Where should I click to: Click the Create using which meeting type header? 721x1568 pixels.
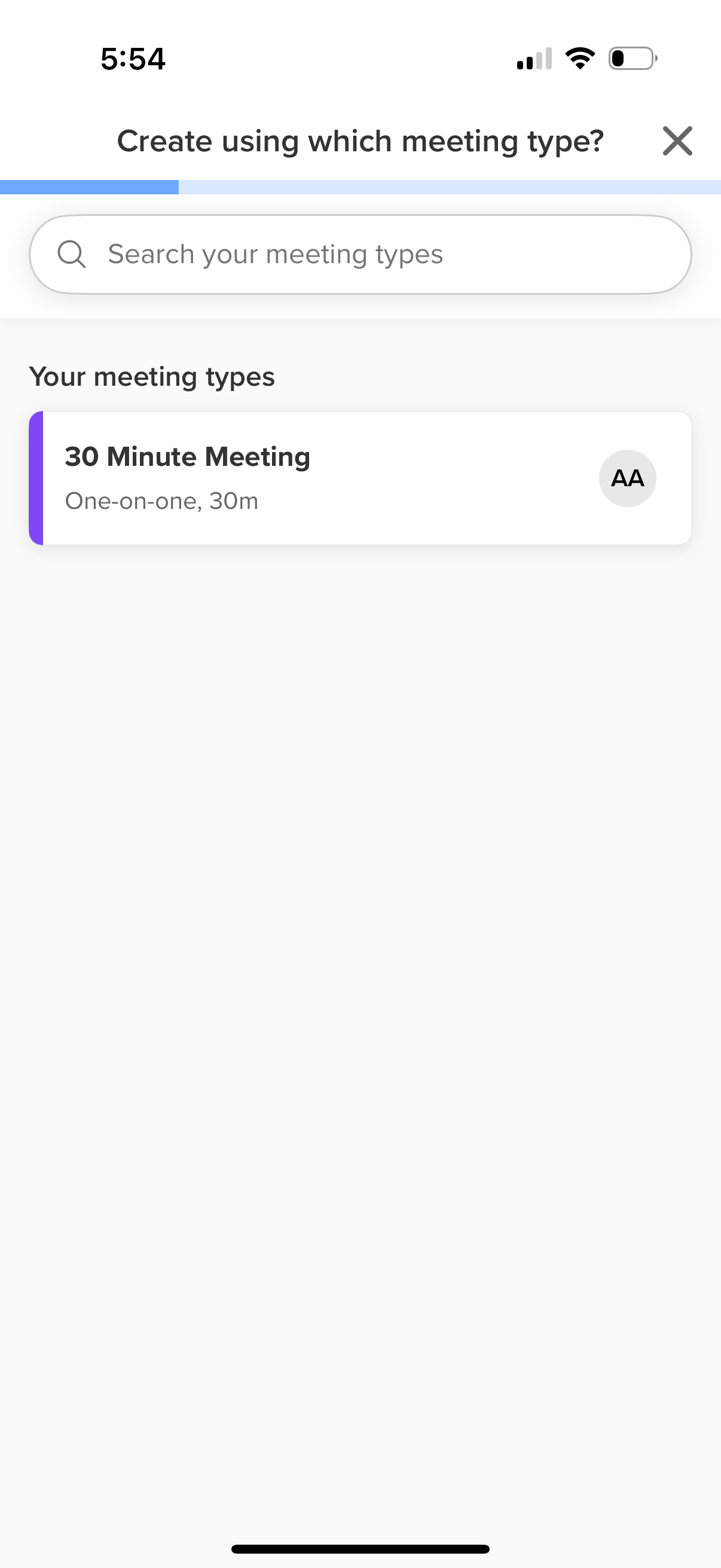(360, 140)
